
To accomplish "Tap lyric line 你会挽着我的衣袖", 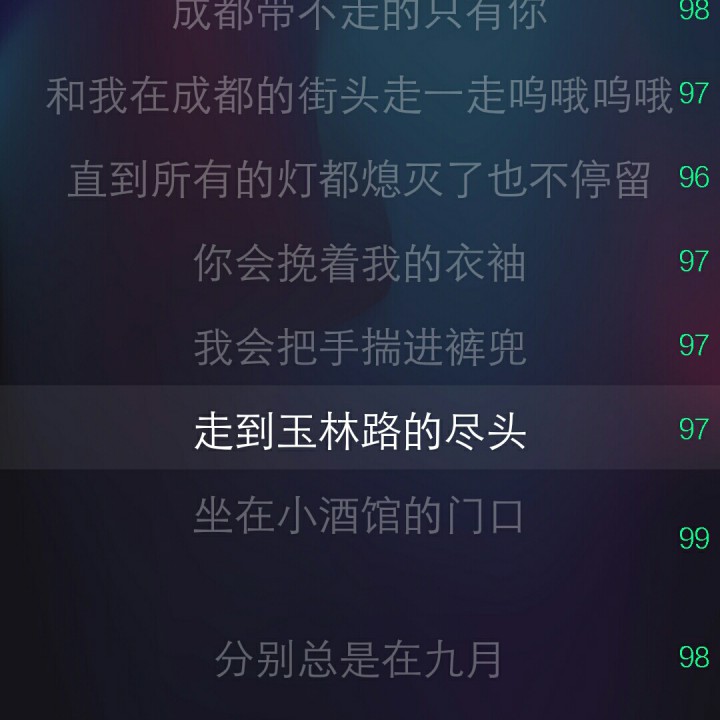I will (x=360, y=263).
